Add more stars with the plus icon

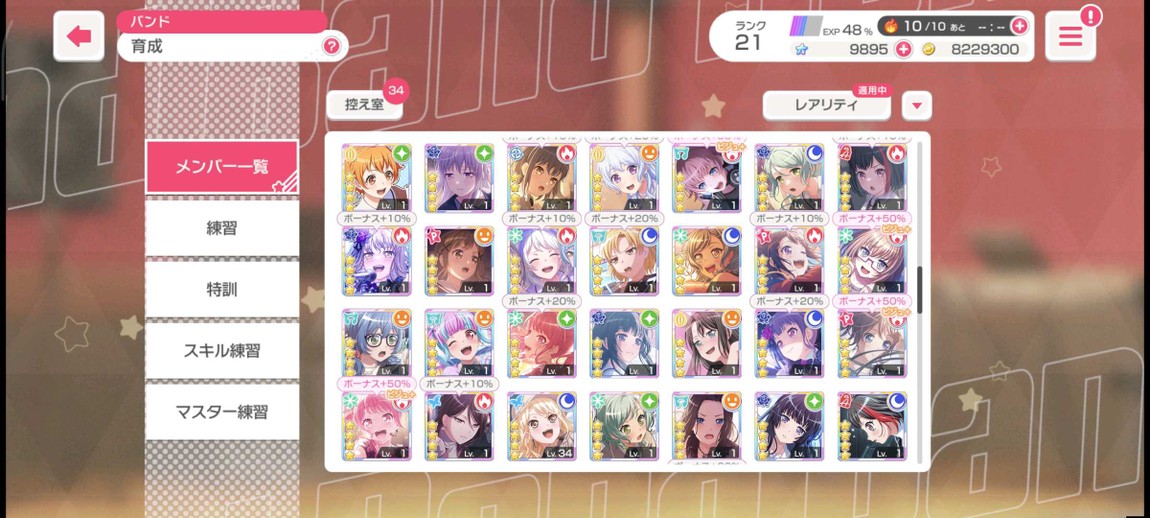tap(903, 49)
